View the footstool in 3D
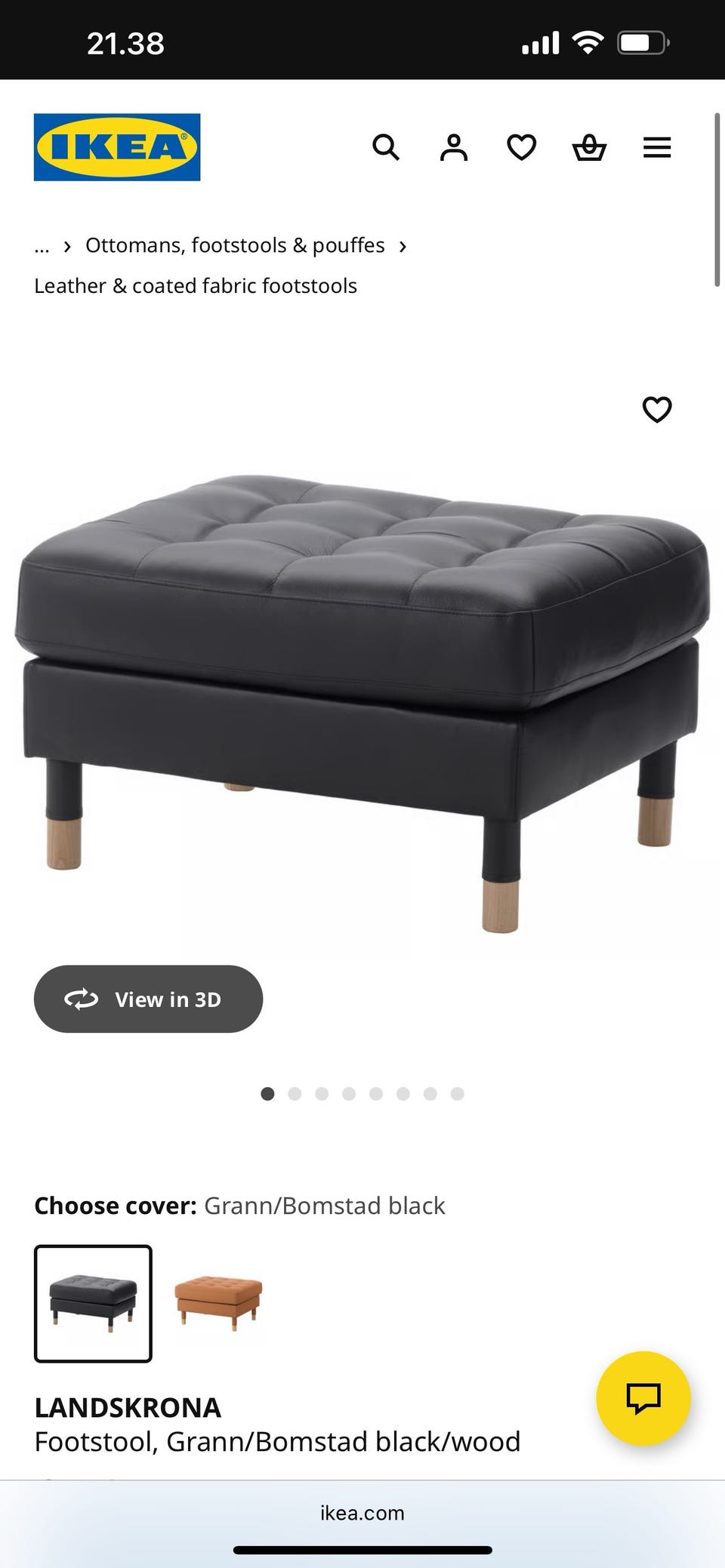Screen dimensions: 725x1568 pos(148,999)
